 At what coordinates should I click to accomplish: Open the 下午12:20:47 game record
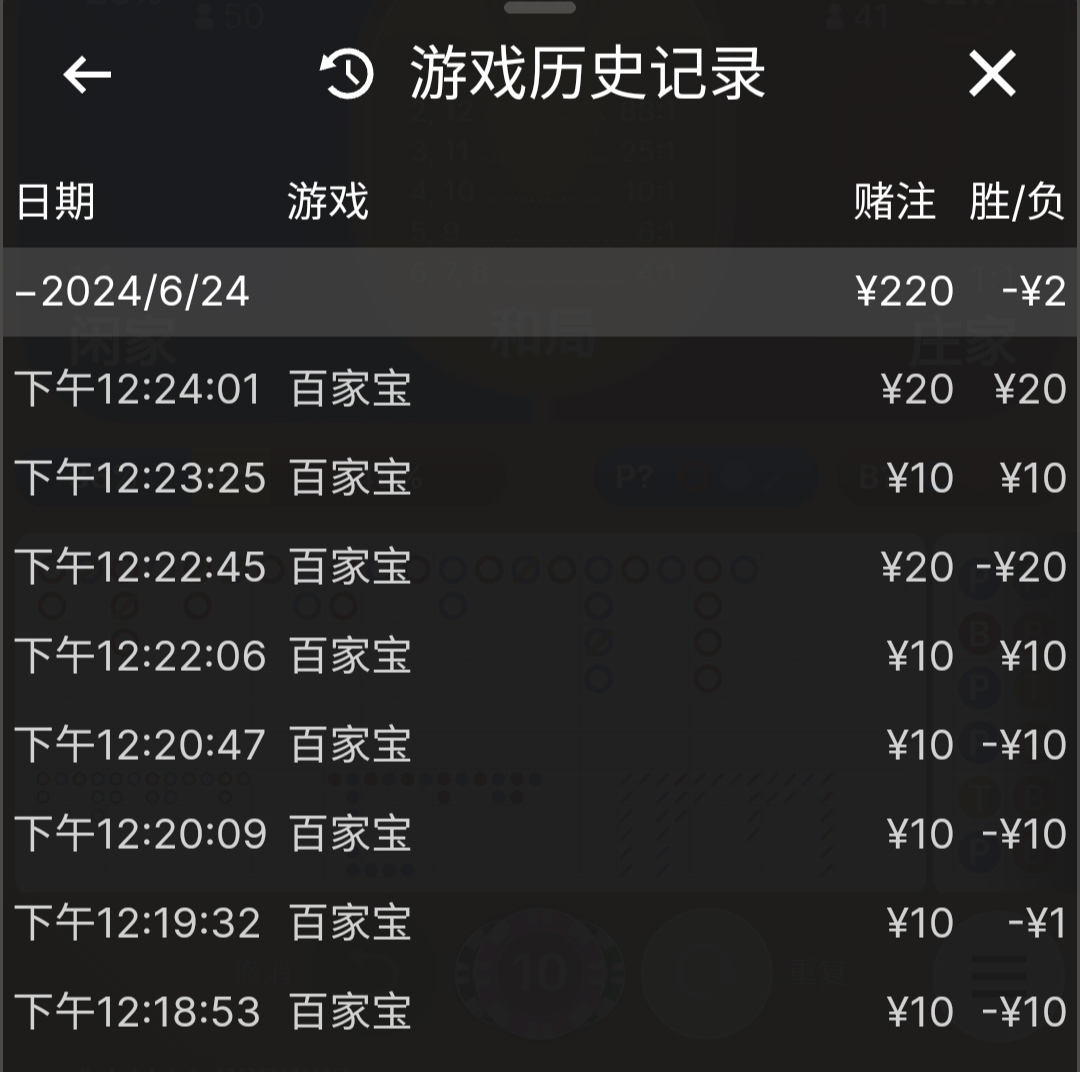(x=540, y=745)
